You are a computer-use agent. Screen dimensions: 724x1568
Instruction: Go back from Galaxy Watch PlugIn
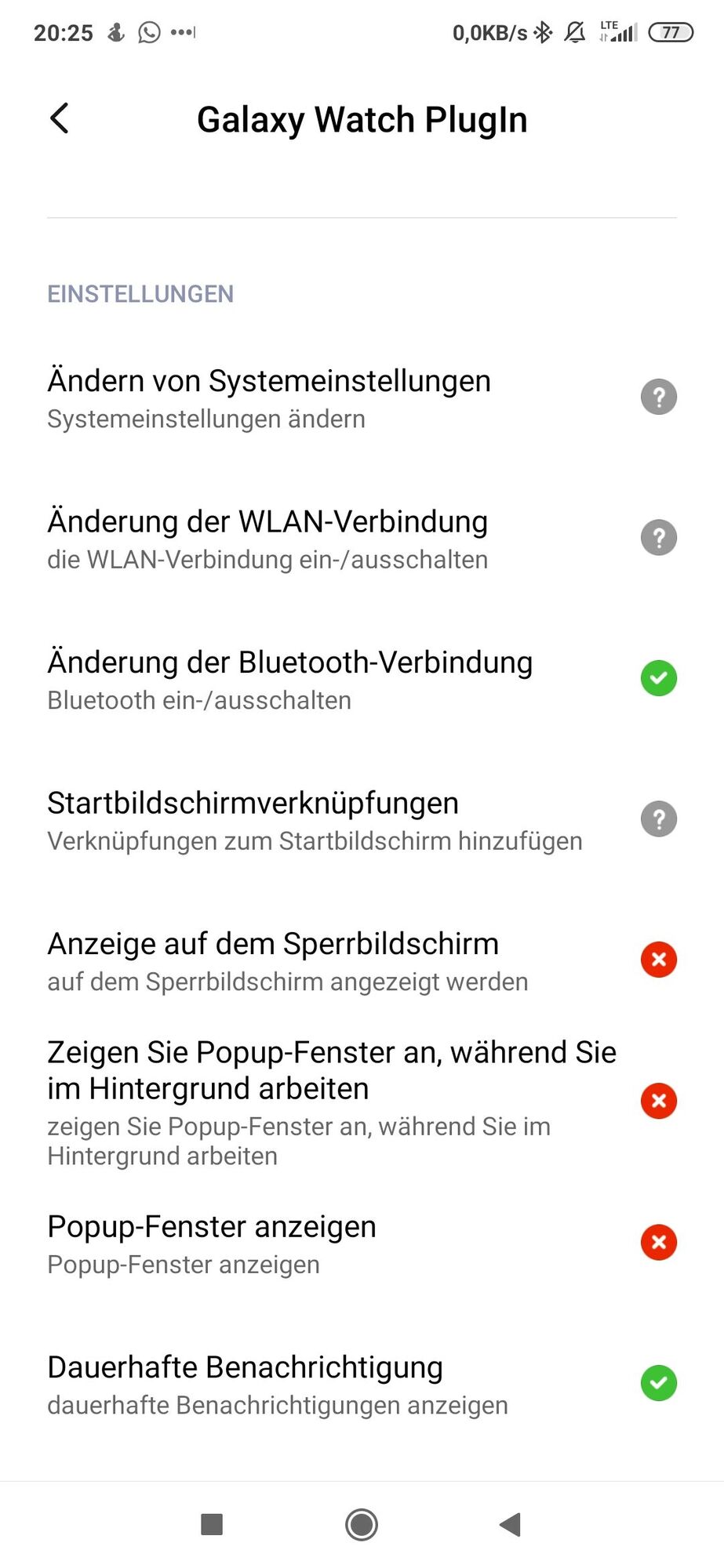[60, 119]
